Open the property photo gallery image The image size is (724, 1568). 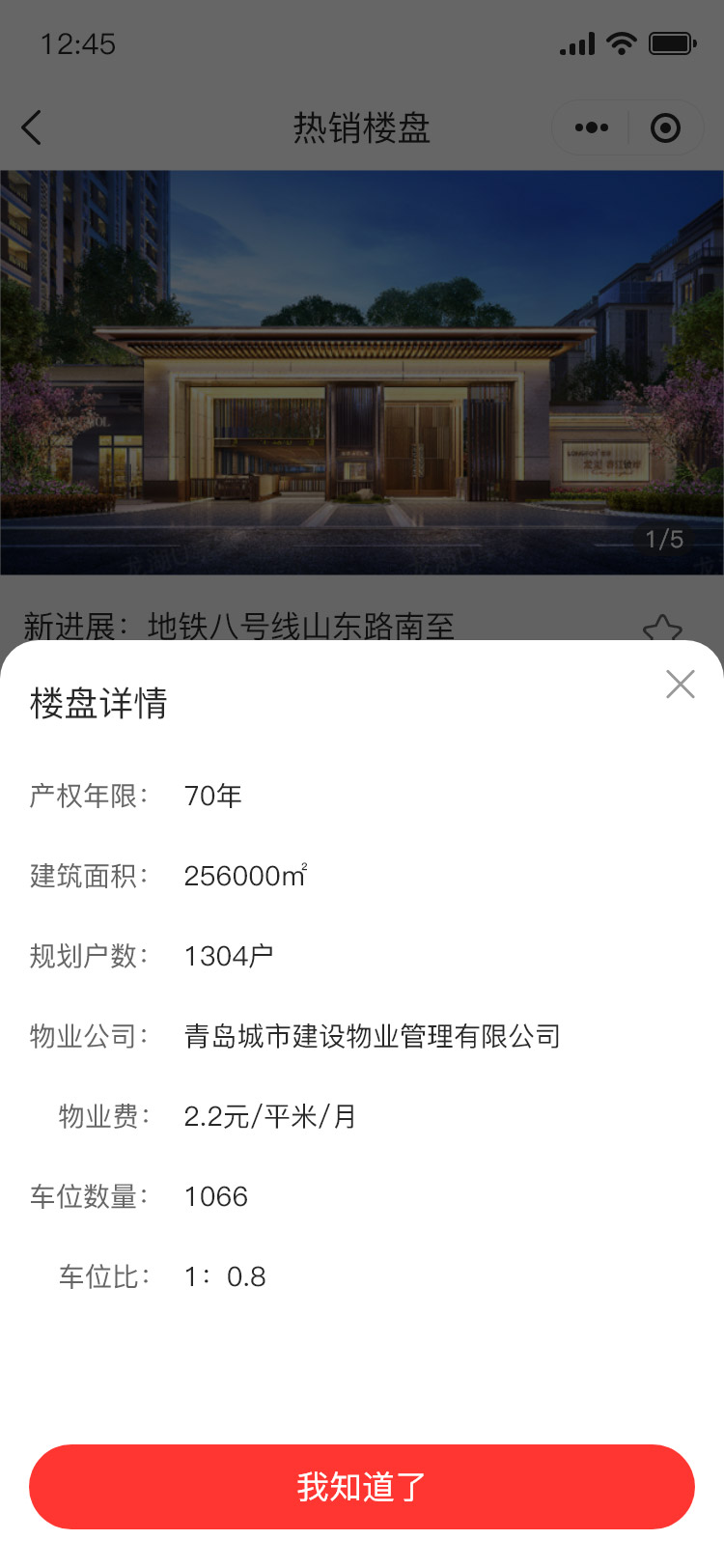(362, 372)
